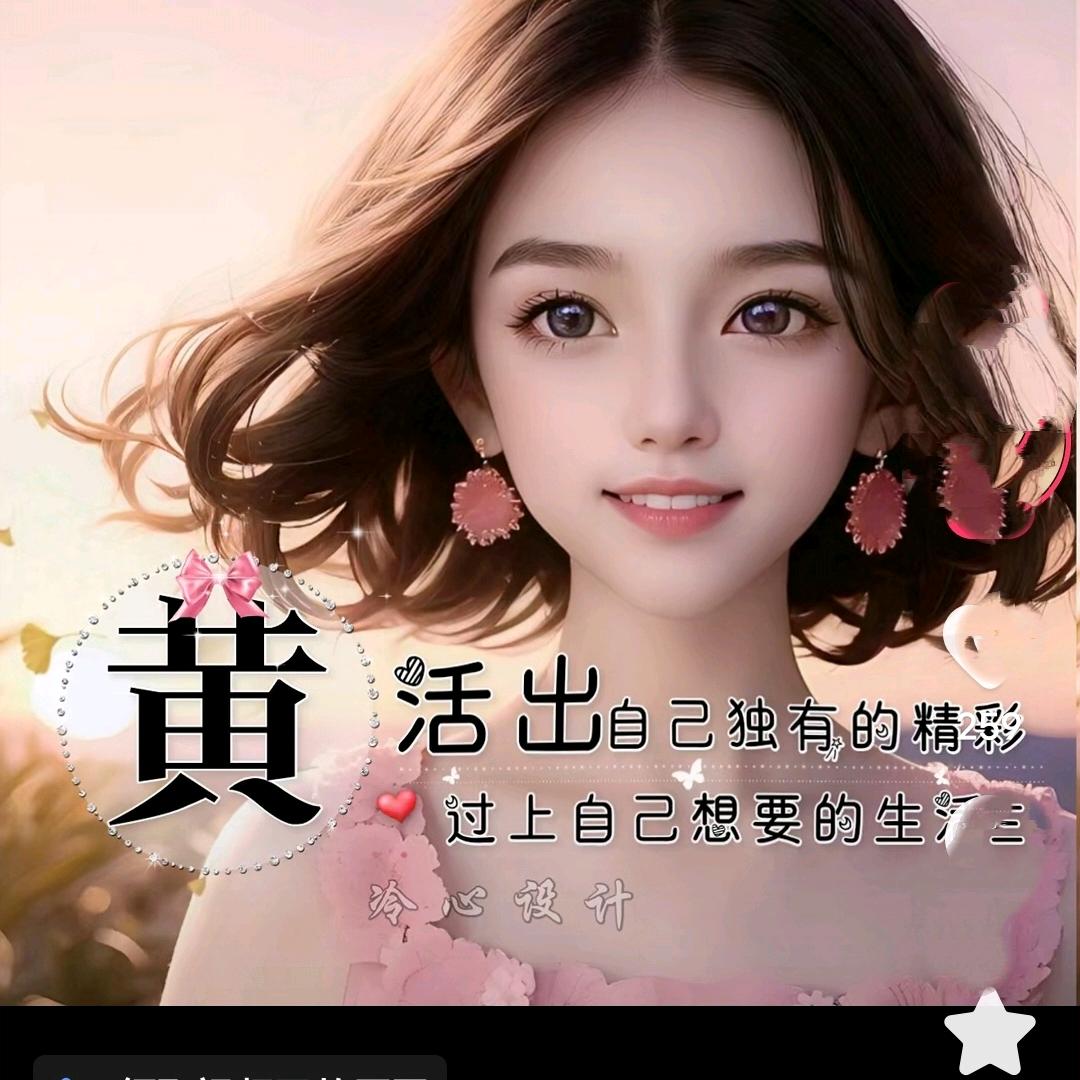1080x1080 pixels.
Task: Tap the girl picture to view it
Action: click(x=540, y=503)
